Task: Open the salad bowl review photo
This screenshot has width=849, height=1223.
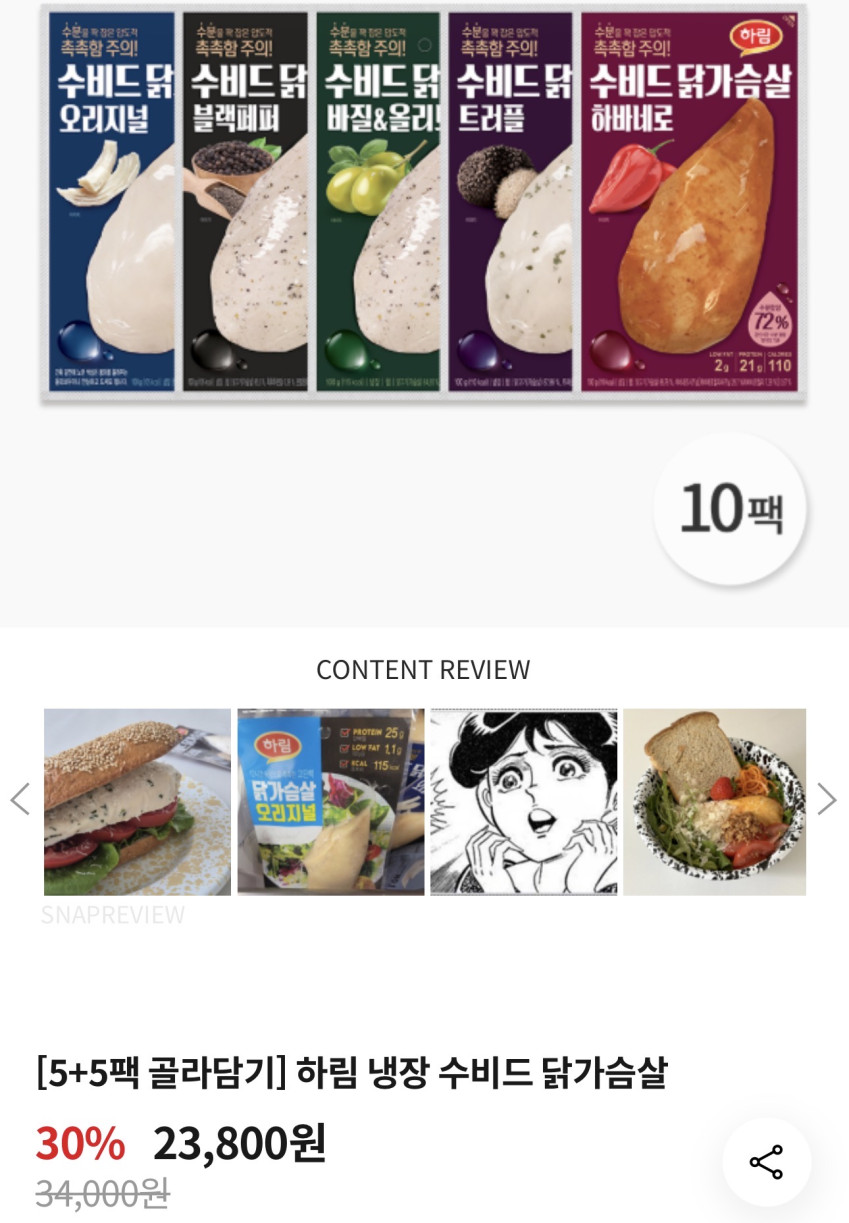Action: [714, 802]
